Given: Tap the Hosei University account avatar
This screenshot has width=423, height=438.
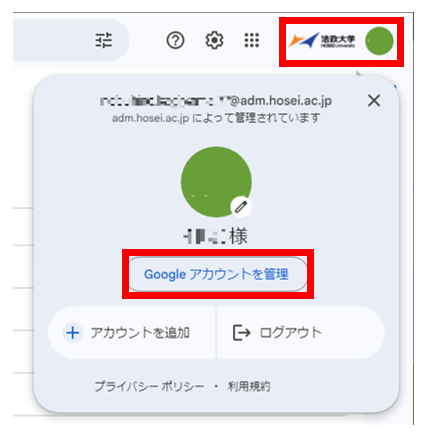Looking at the screenshot, I should pos(379,41).
